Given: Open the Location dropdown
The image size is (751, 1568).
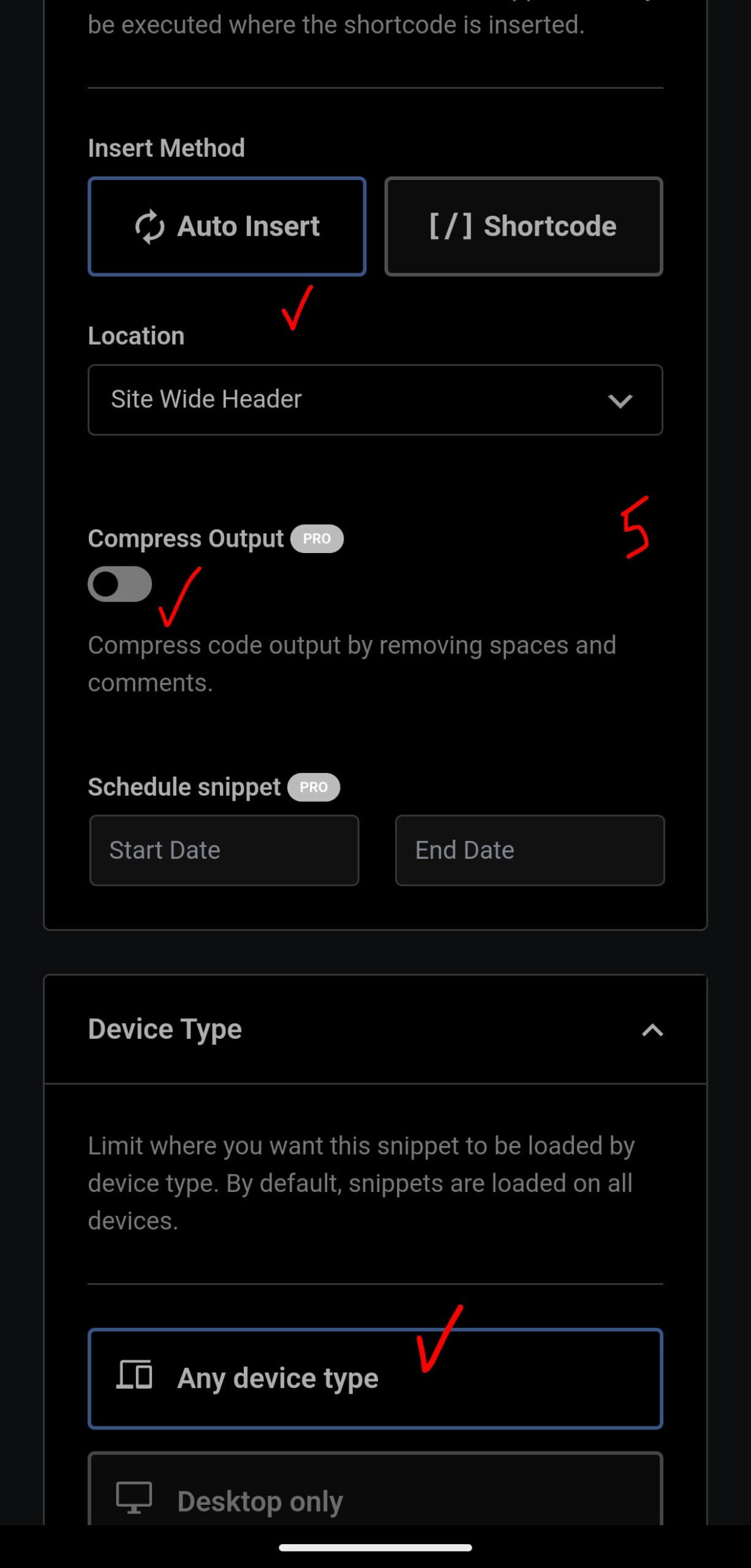Looking at the screenshot, I should pos(375,400).
